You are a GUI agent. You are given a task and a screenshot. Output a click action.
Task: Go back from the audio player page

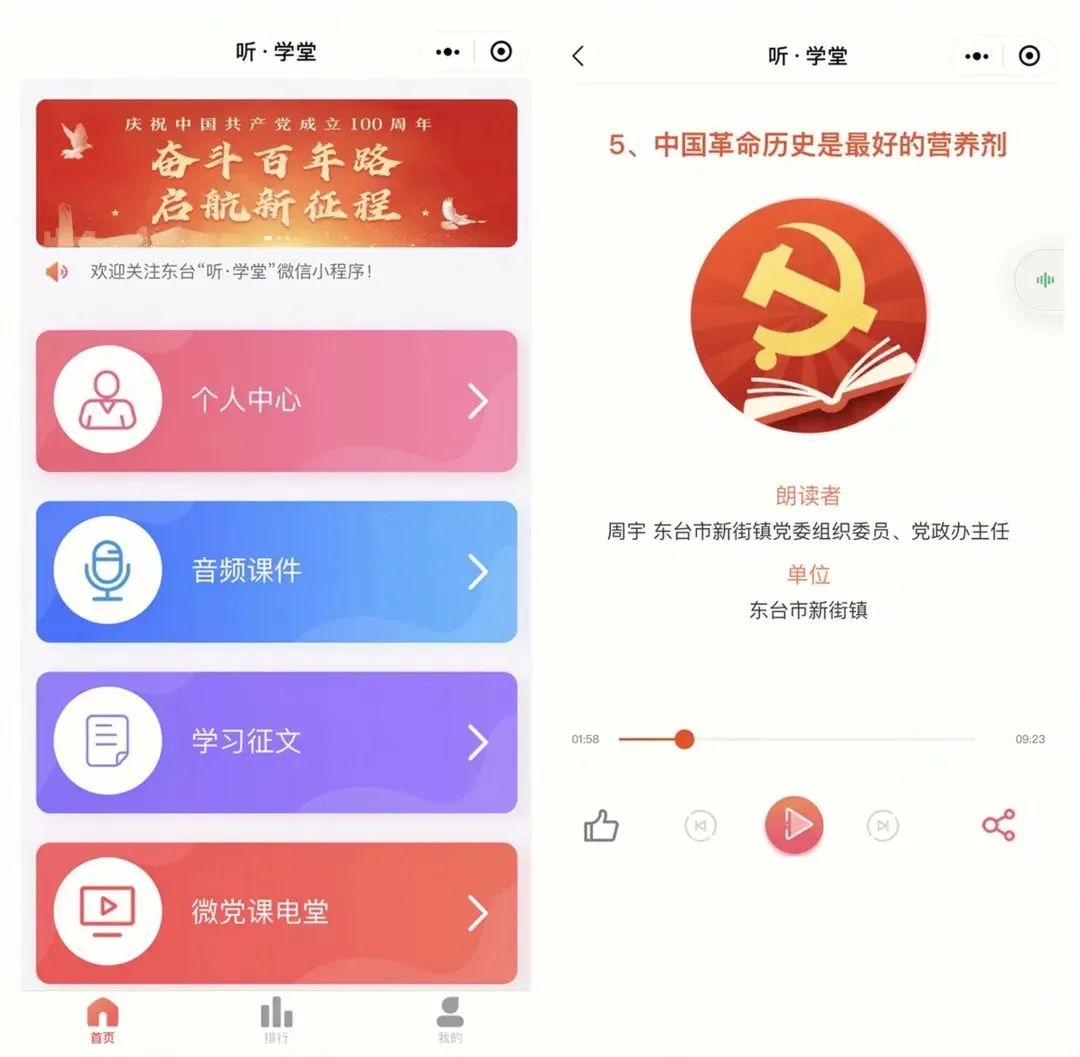point(578,56)
